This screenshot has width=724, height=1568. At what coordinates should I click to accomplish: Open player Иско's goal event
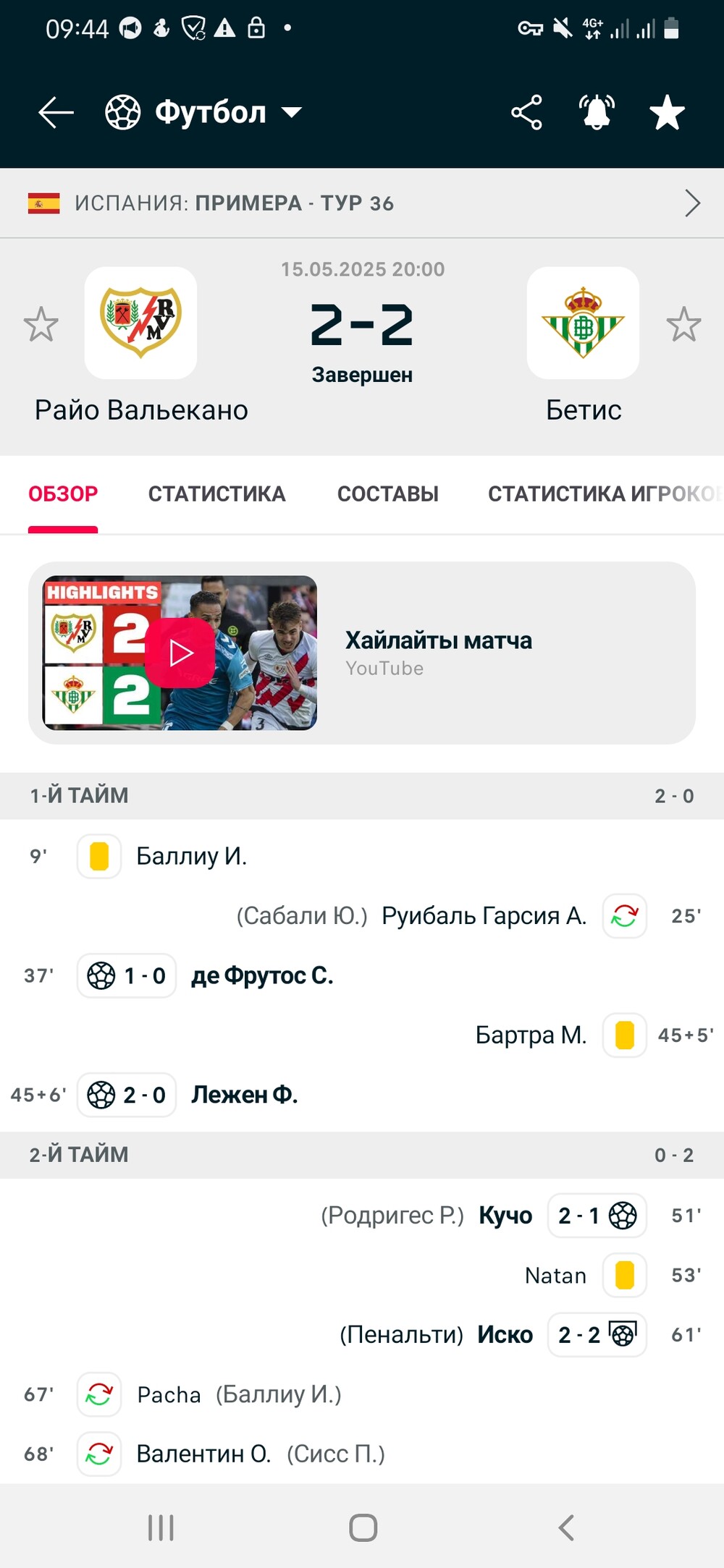pos(505,1334)
